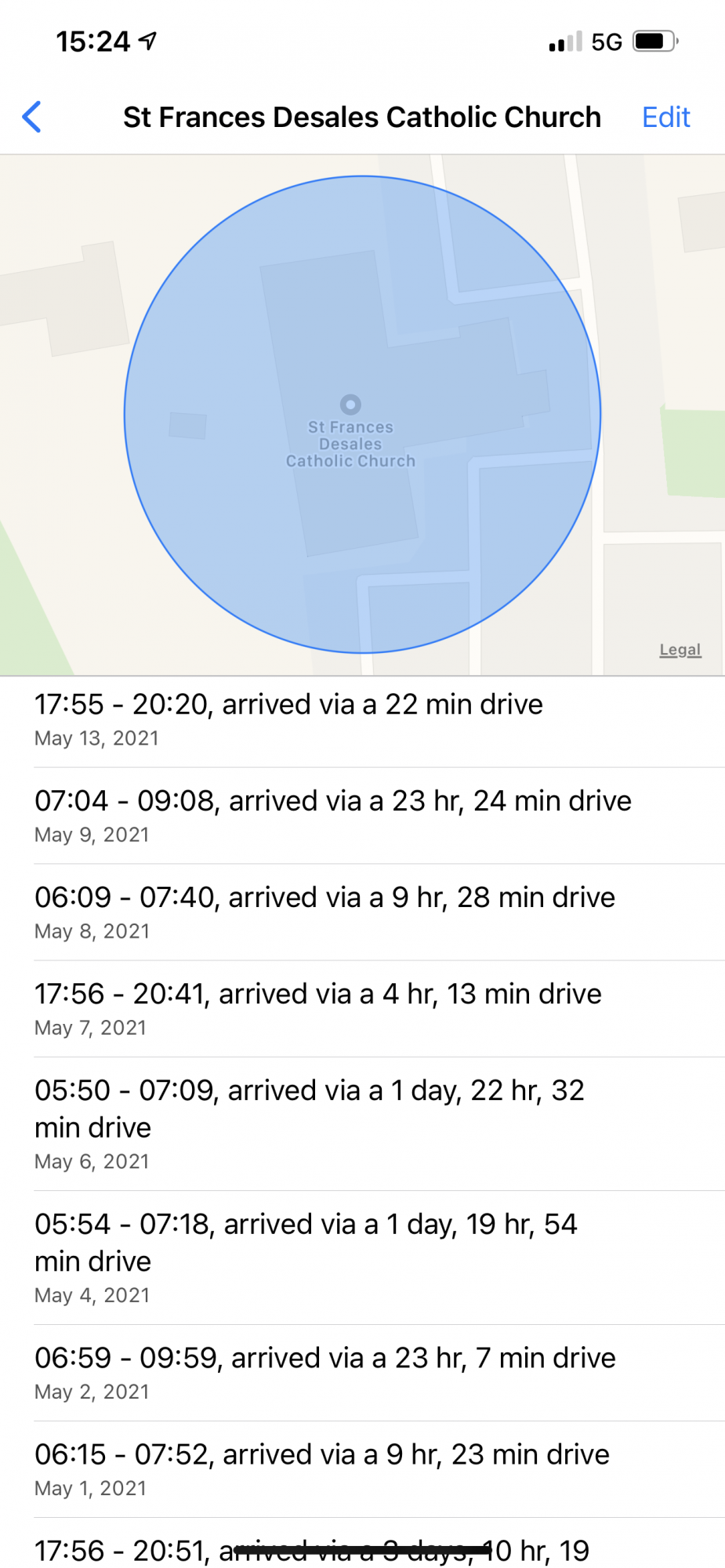The height and width of the screenshot is (1568, 725).
Task: Open the Legal link on the map
Action: [x=680, y=650]
